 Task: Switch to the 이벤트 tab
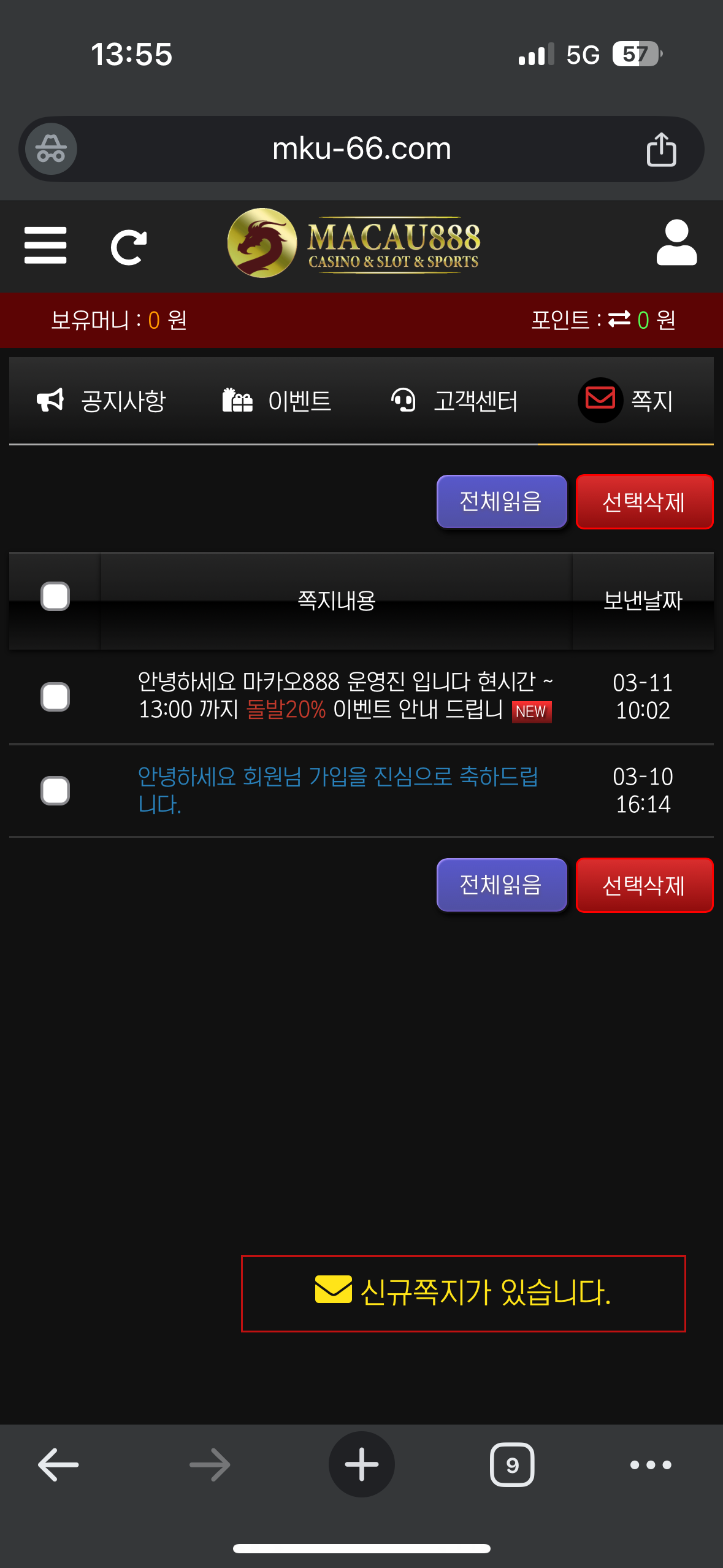click(x=277, y=401)
